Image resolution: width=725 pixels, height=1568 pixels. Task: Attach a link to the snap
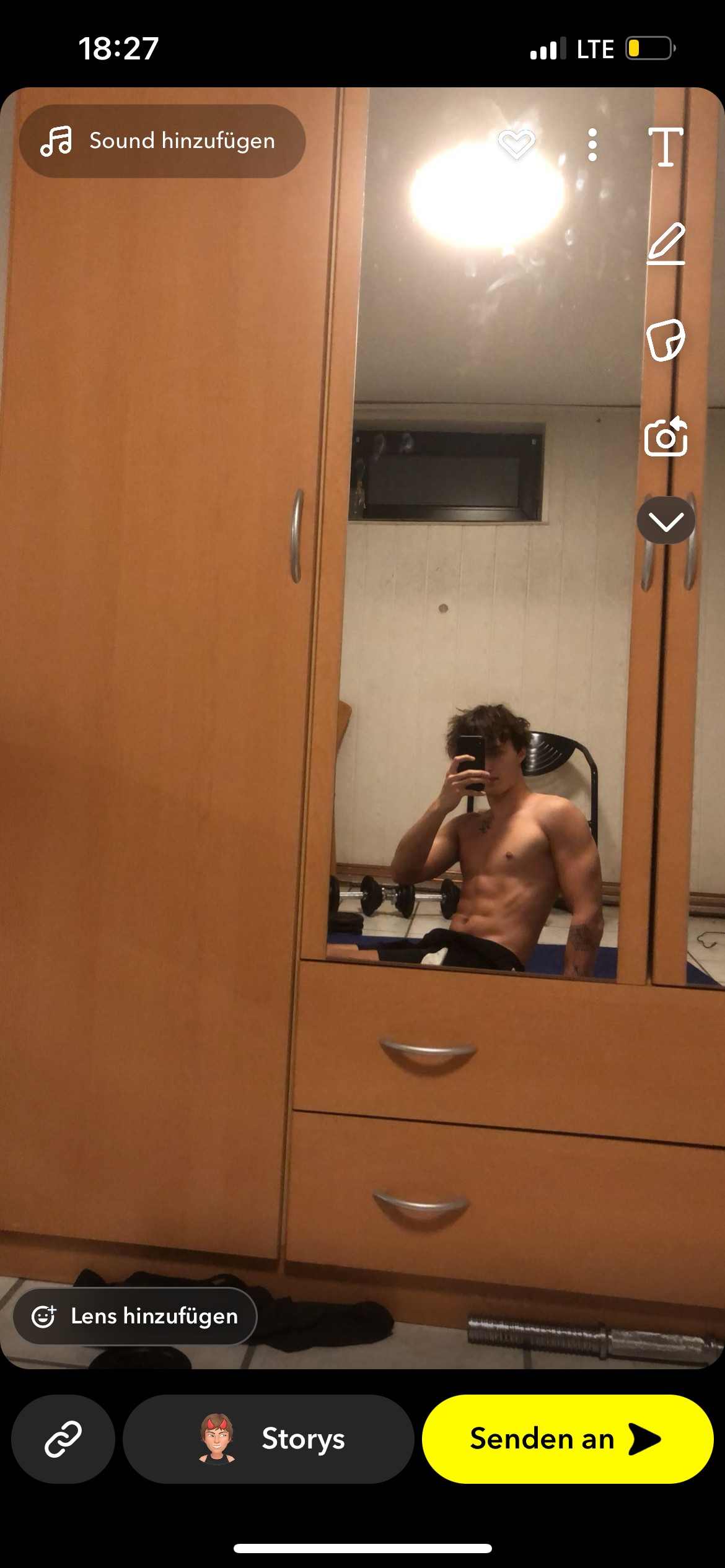click(63, 1439)
